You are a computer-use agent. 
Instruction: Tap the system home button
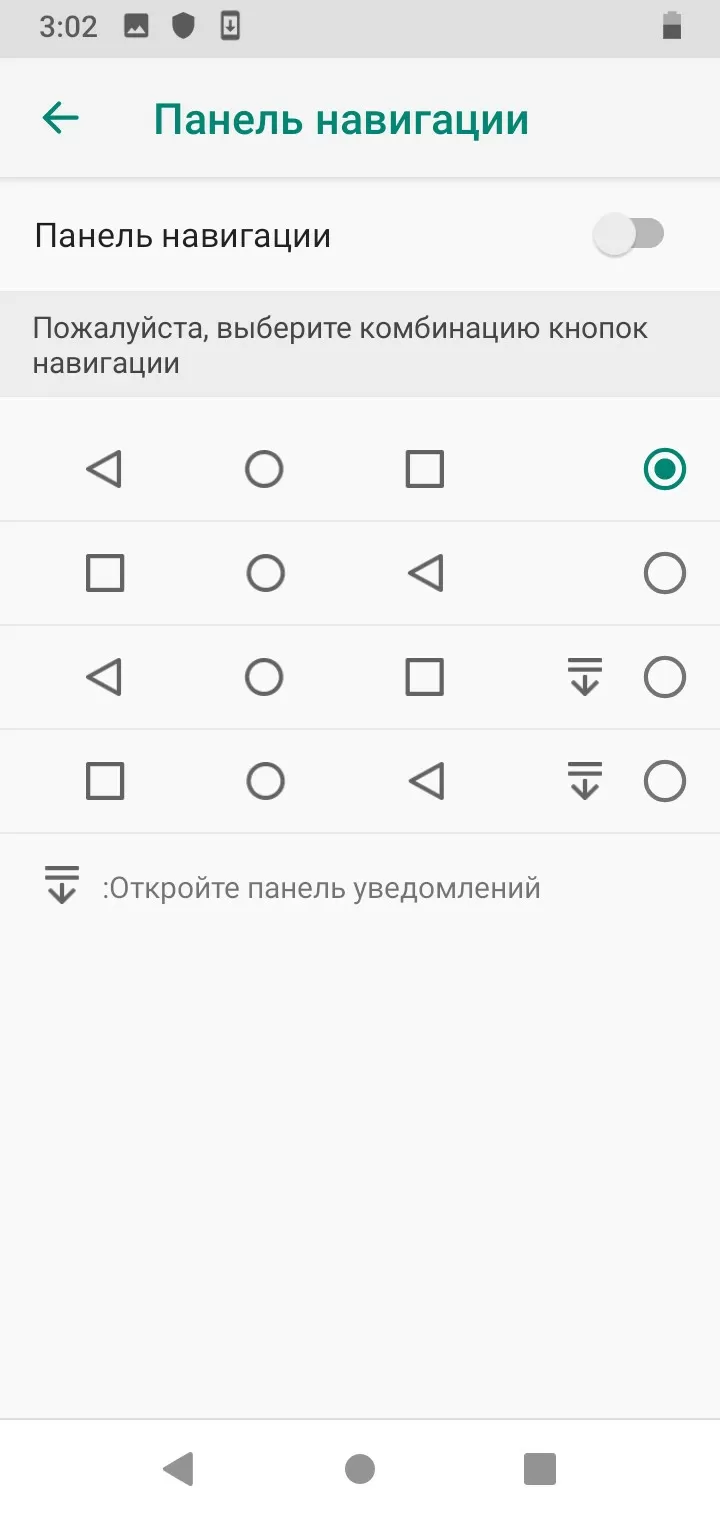[360, 1468]
